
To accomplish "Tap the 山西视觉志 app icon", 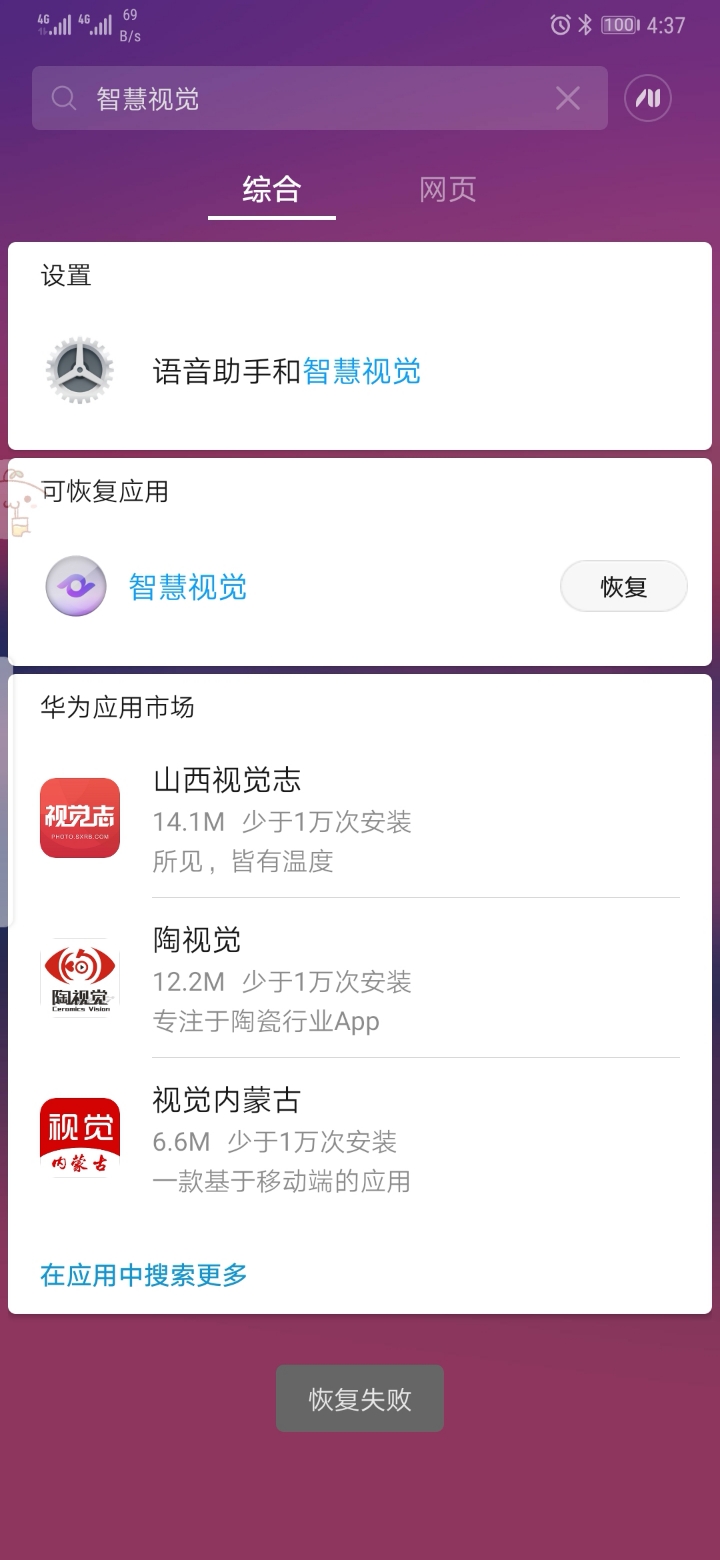I will (80, 818).
